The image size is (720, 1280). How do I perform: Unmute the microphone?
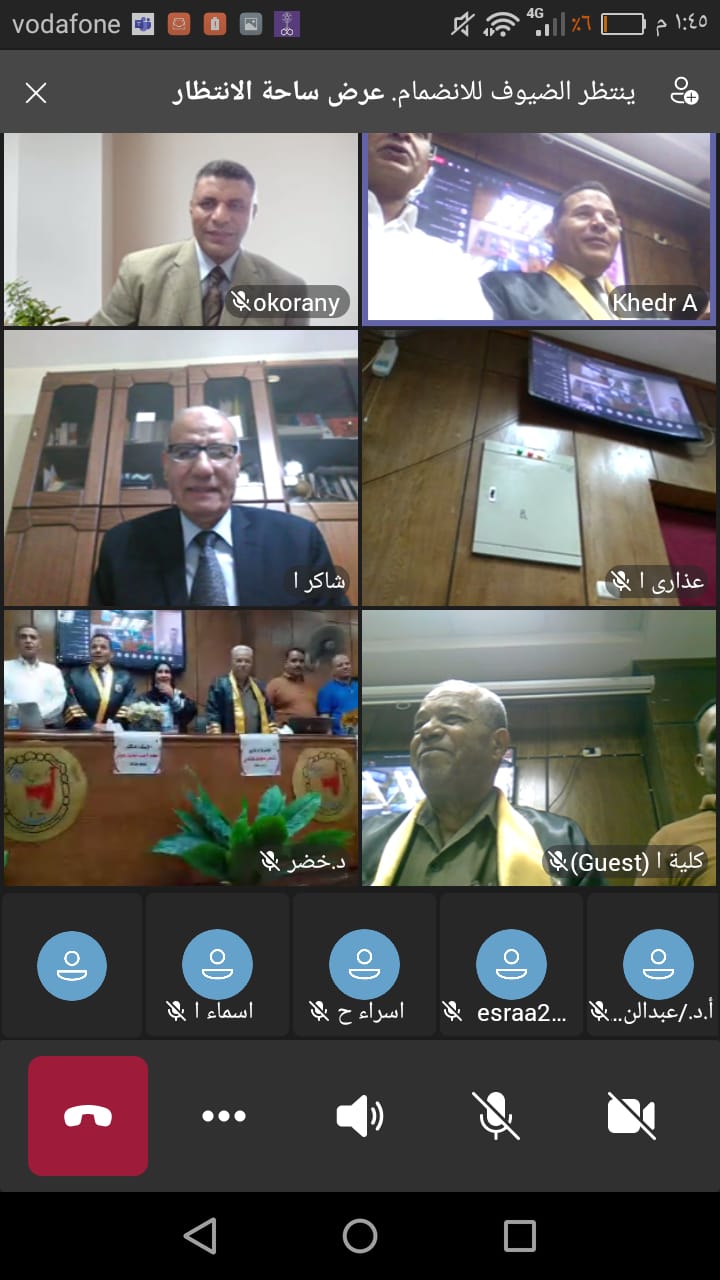point(496,1116)
